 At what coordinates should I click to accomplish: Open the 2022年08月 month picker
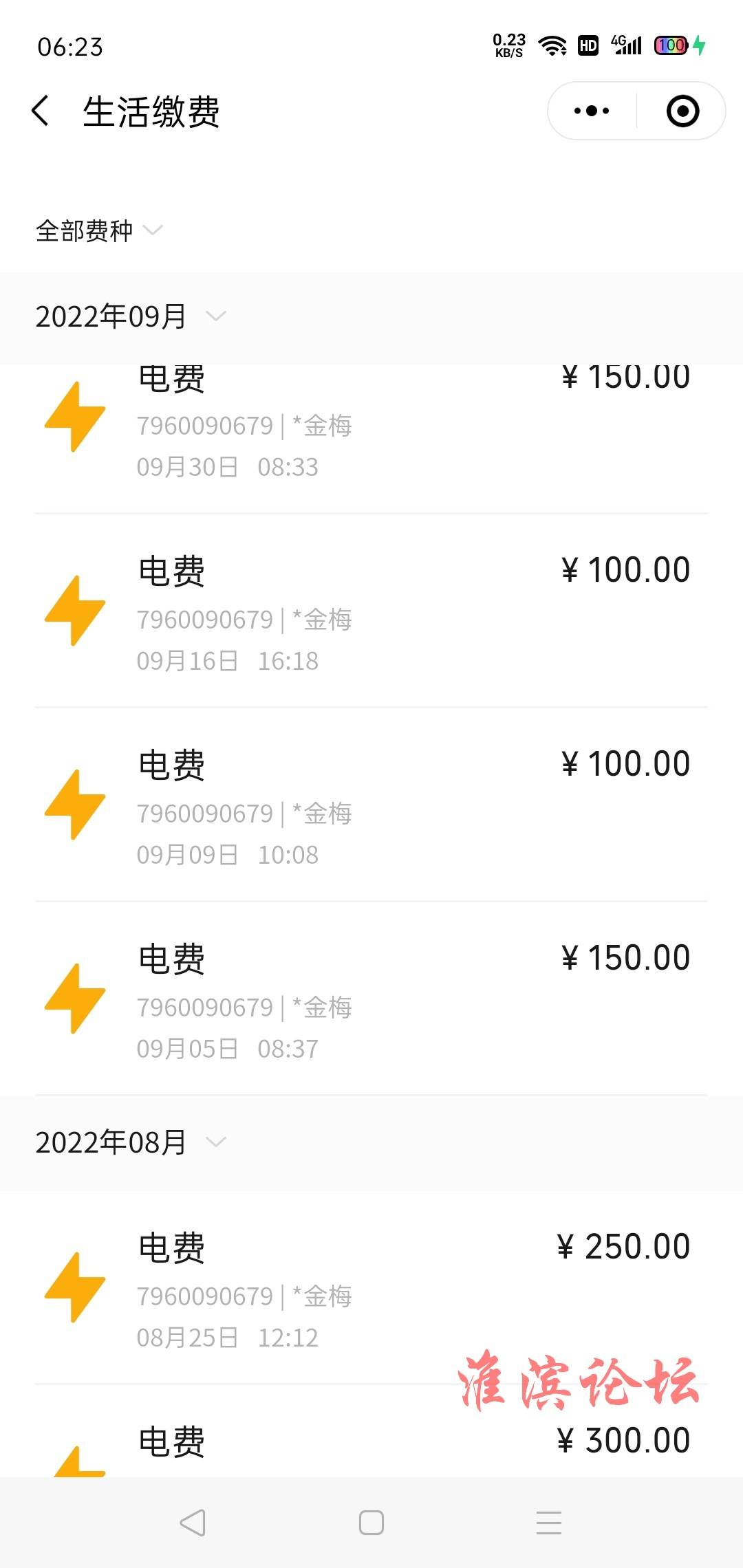[131, 1142]
